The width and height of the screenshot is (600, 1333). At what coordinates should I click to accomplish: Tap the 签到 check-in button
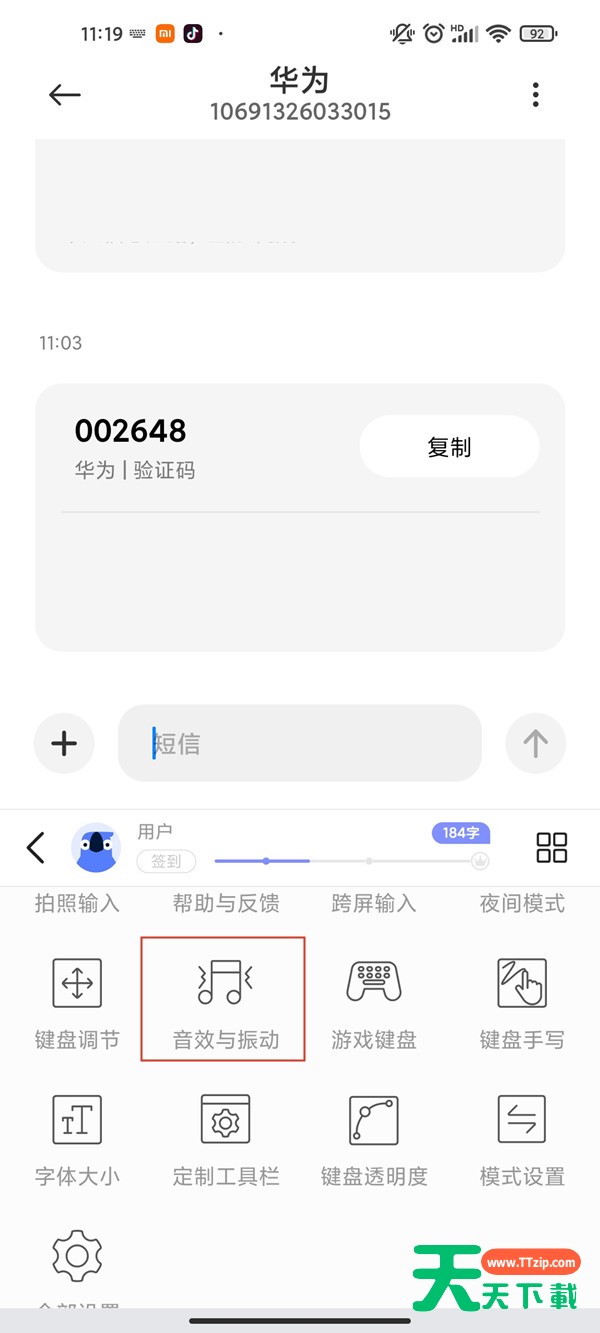(x=166, y=860)
